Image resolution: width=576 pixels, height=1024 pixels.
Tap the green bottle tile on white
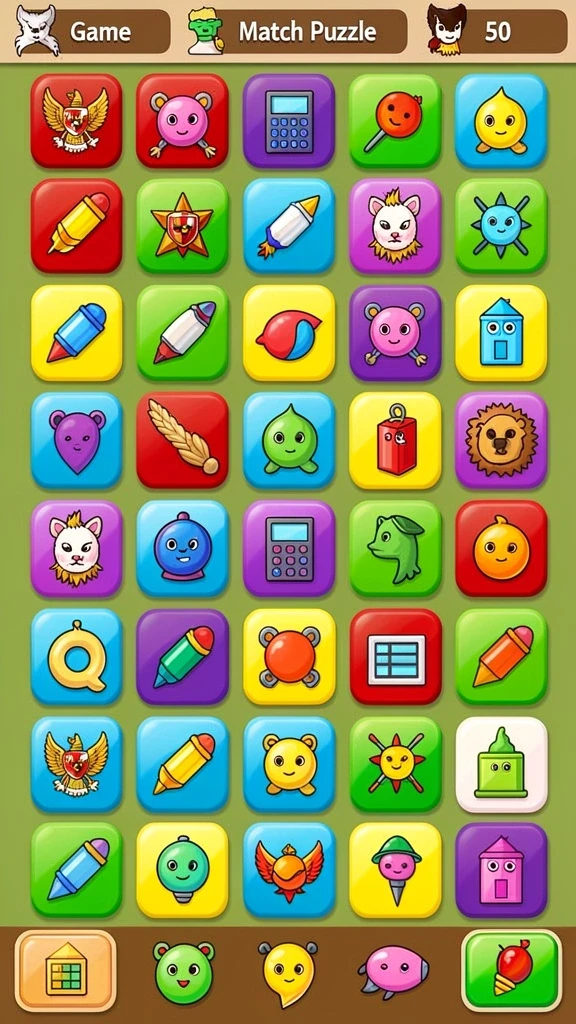(501, 763)
